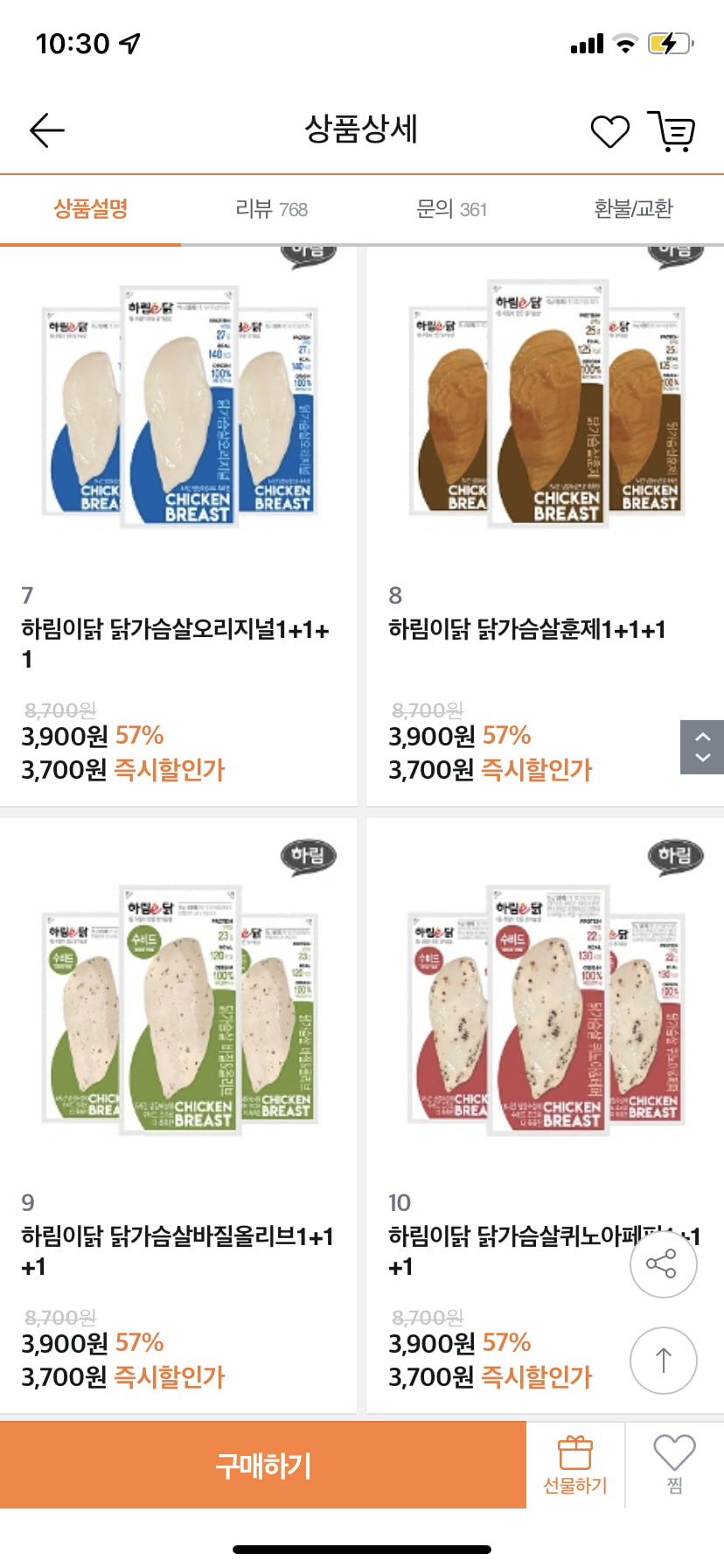Go back using the arrow icon
This screenshot has width=724, height=1568.
pos(47,131)
